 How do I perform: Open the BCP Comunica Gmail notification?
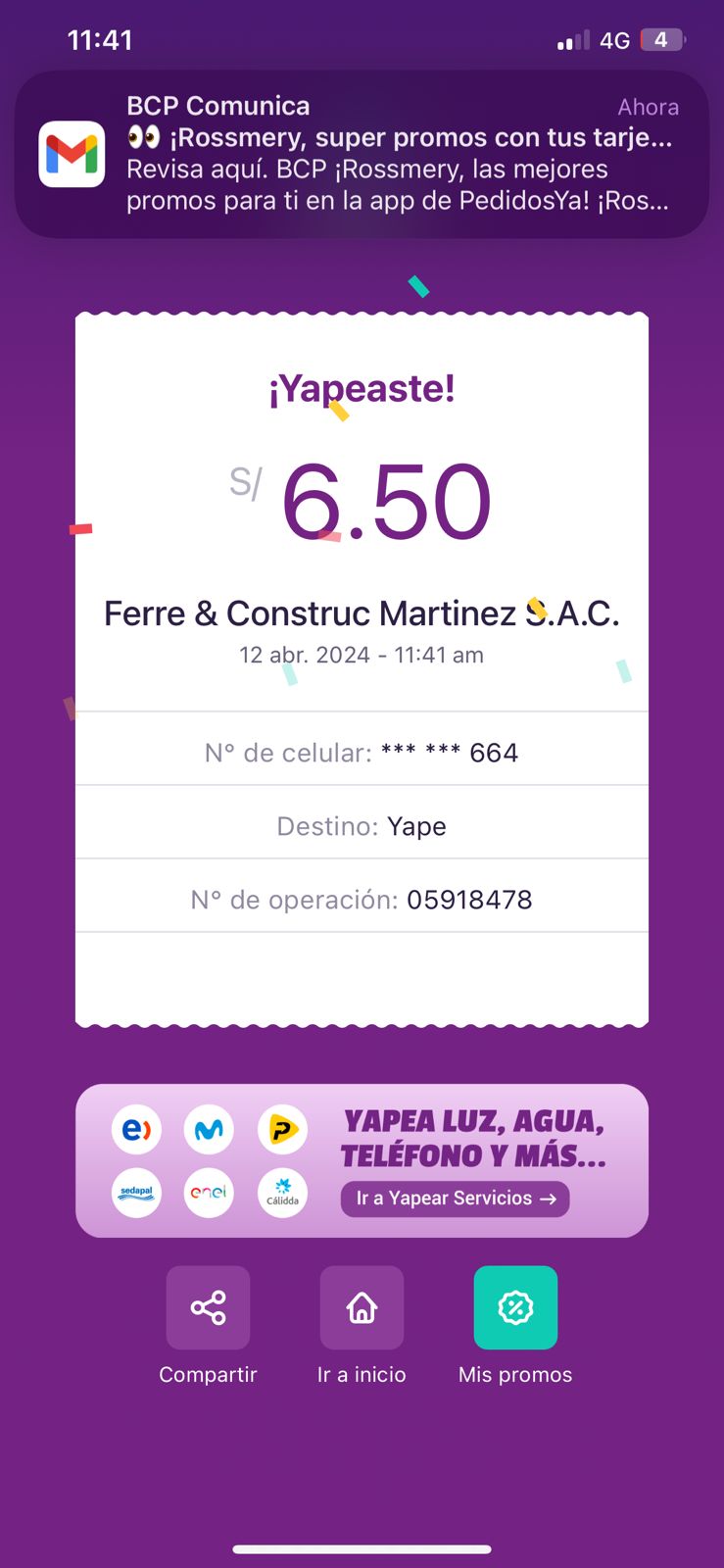[362, 154]
